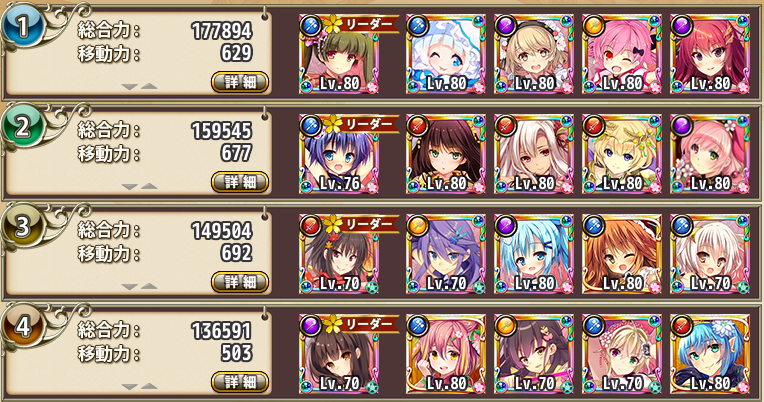
Task: Choose the pink-haired winking character in party 1
Action: click(x=621, y=53)
